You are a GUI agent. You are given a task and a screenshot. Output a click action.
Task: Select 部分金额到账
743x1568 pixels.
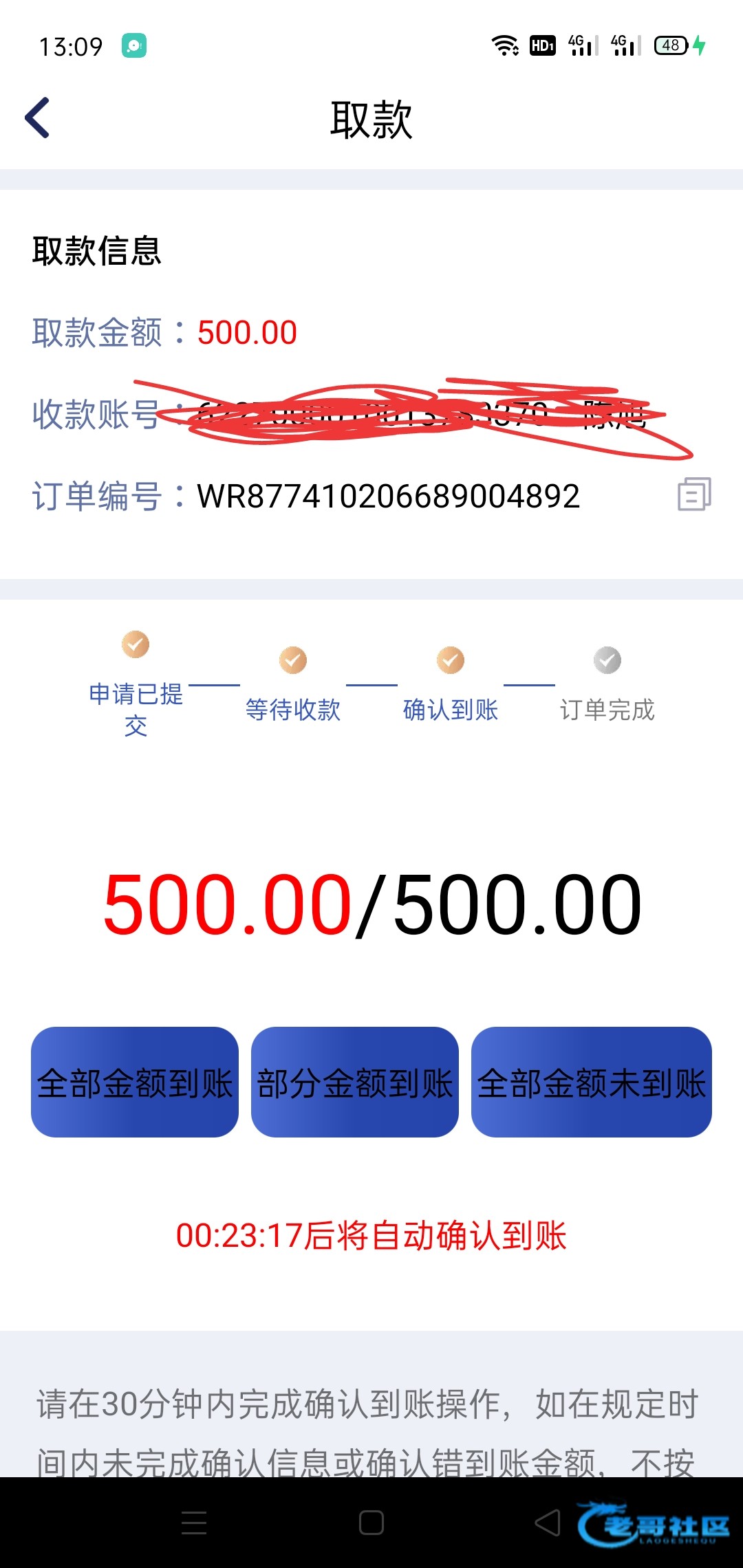pyautogui.click(x=355, y=1082)
